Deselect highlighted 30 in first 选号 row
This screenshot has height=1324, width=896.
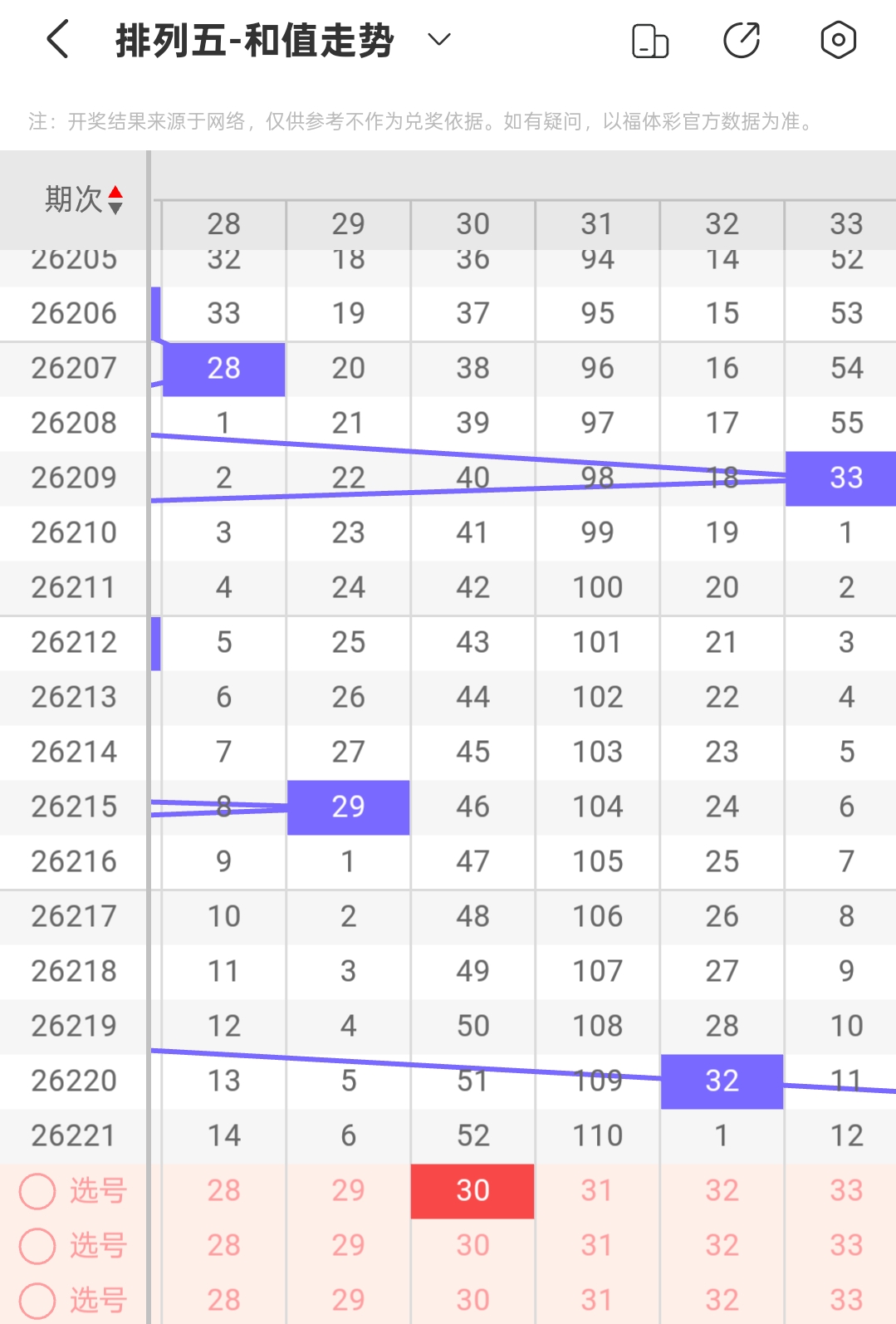pos(472,1191)
